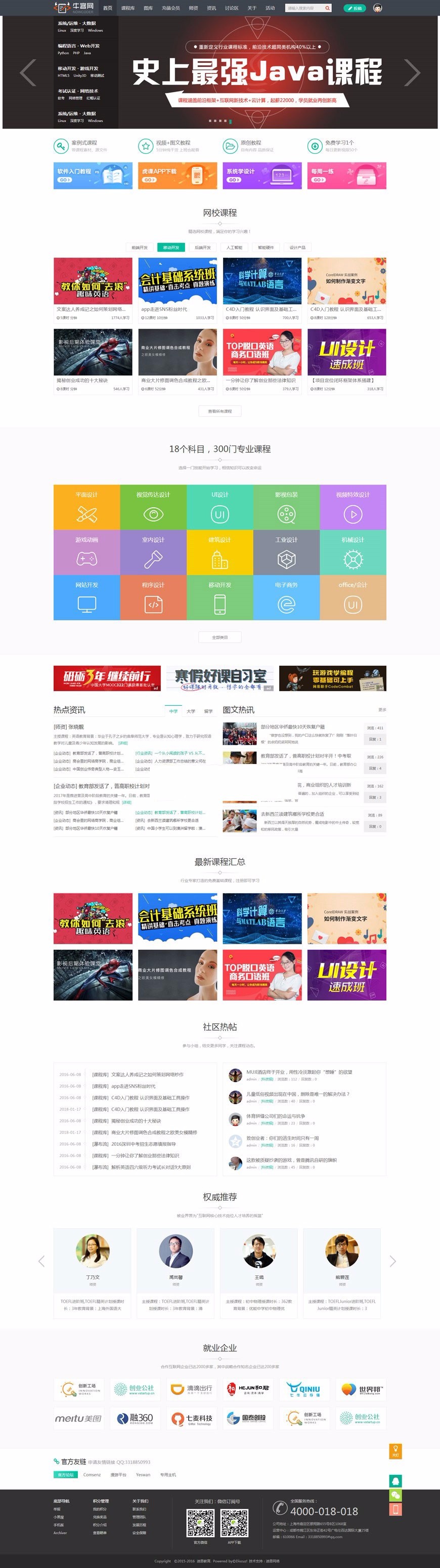Switch to the 人工智能 course tab

tap(234, 248)
